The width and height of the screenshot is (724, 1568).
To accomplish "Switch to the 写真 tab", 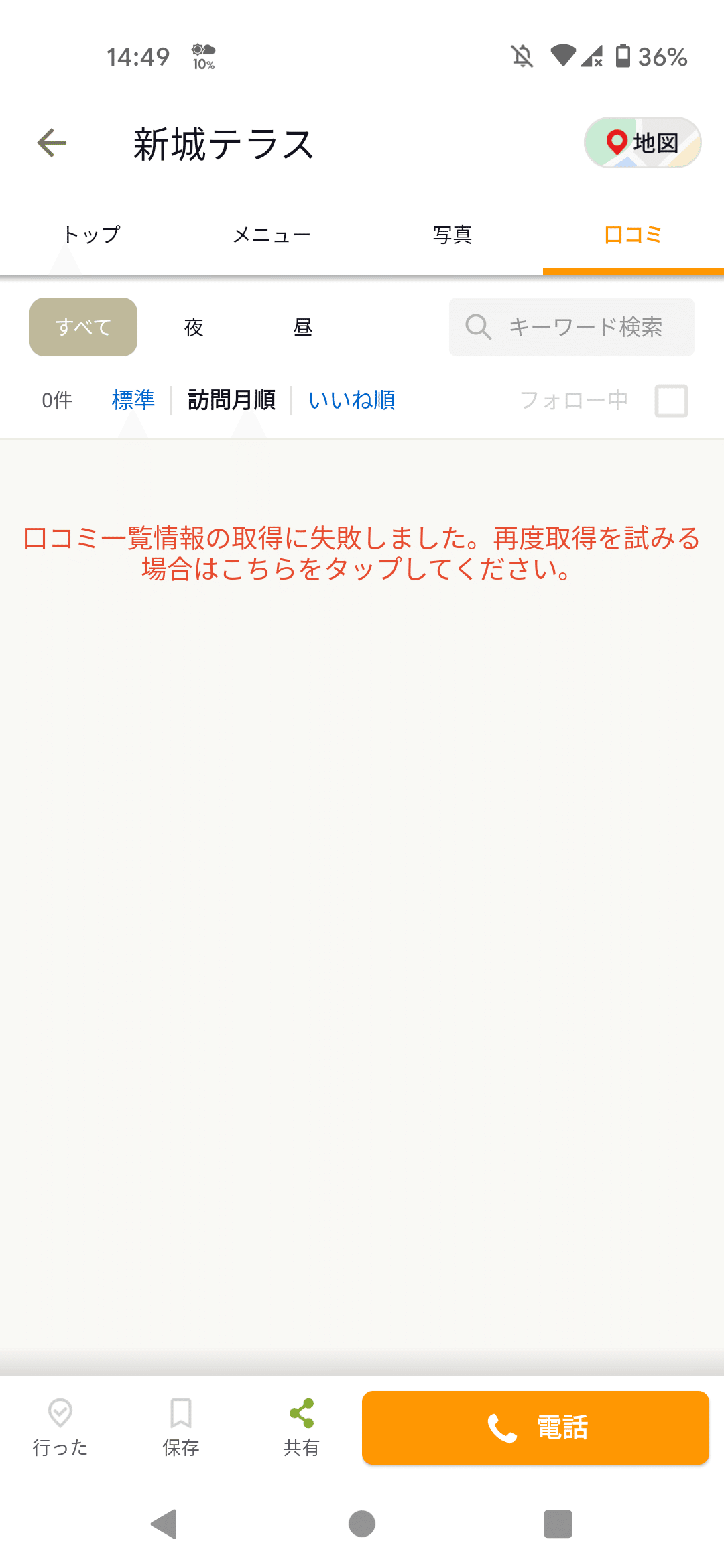I will pyautogui.click(x=452, y=235).
